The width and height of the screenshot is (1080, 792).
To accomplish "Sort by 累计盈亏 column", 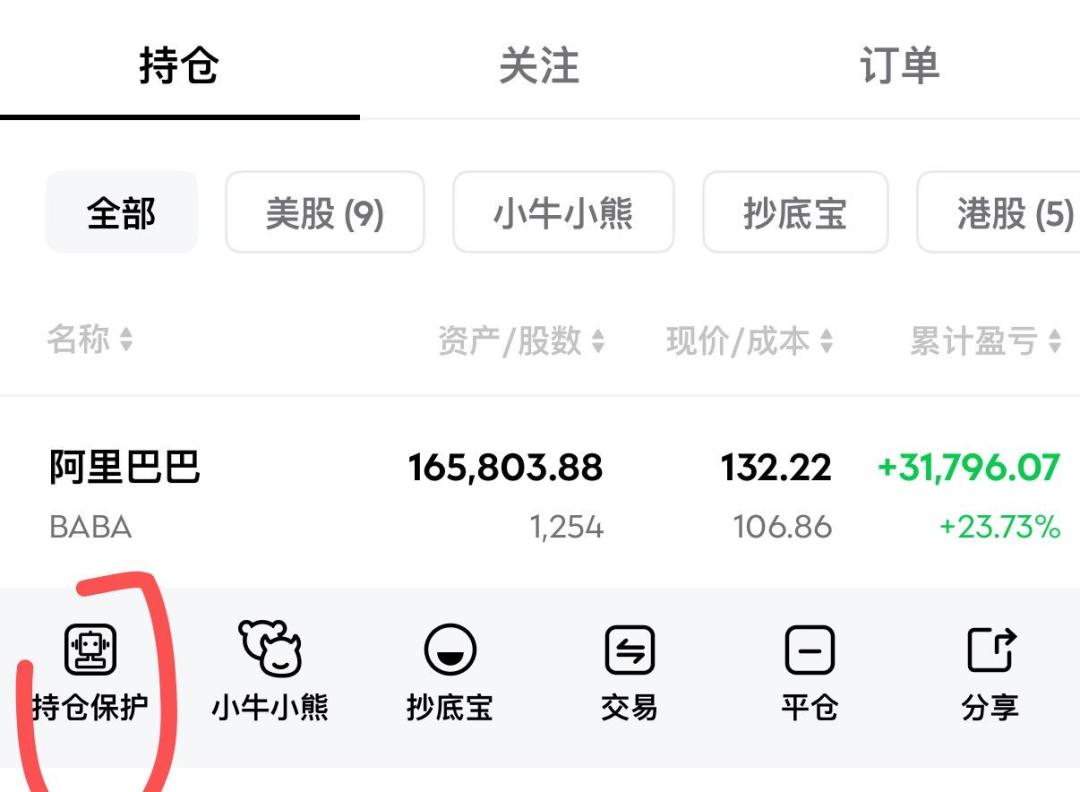I will pyautogui.click(x=985, y=342).
